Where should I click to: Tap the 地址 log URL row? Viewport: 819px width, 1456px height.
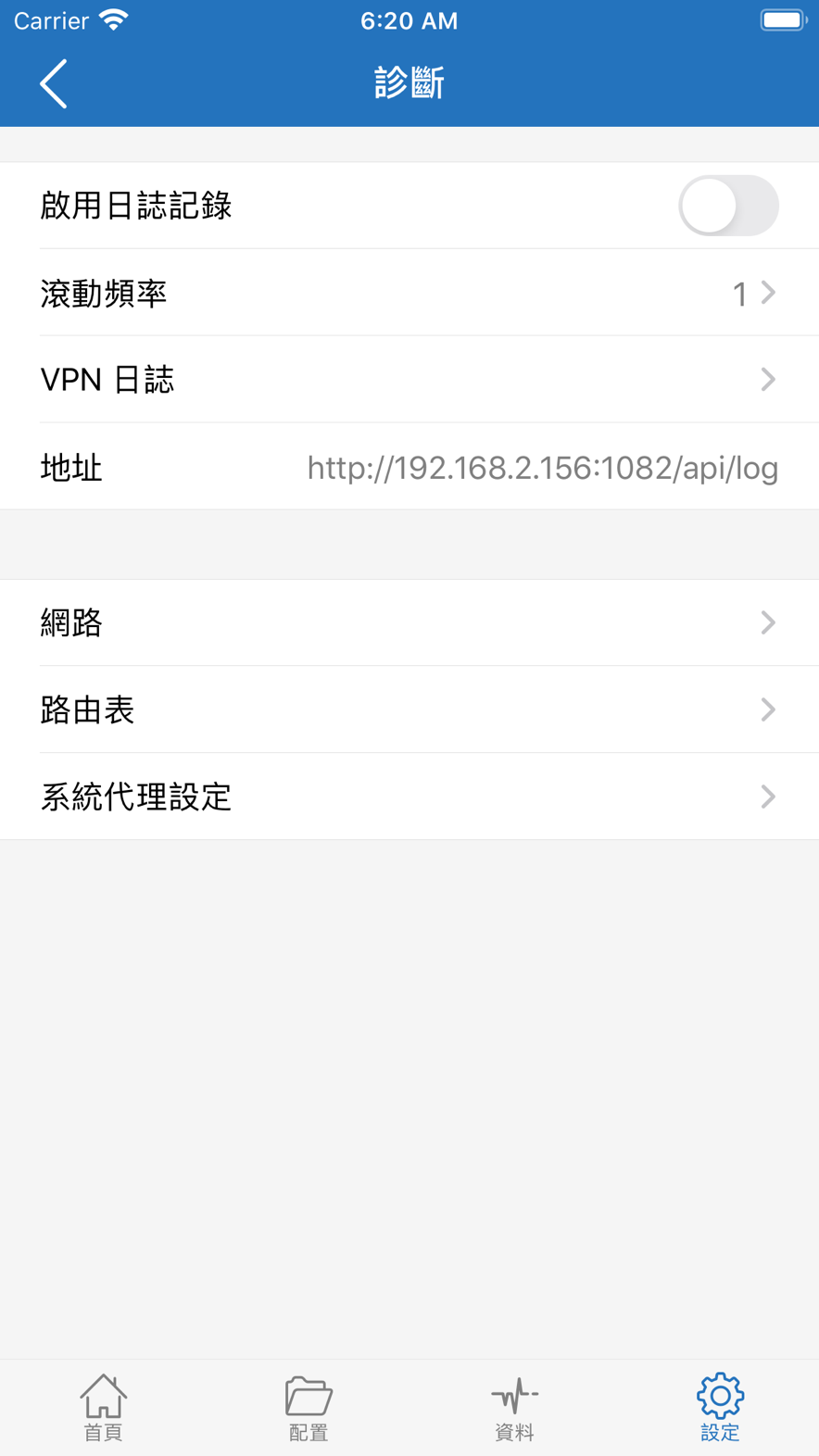(409, 467)
